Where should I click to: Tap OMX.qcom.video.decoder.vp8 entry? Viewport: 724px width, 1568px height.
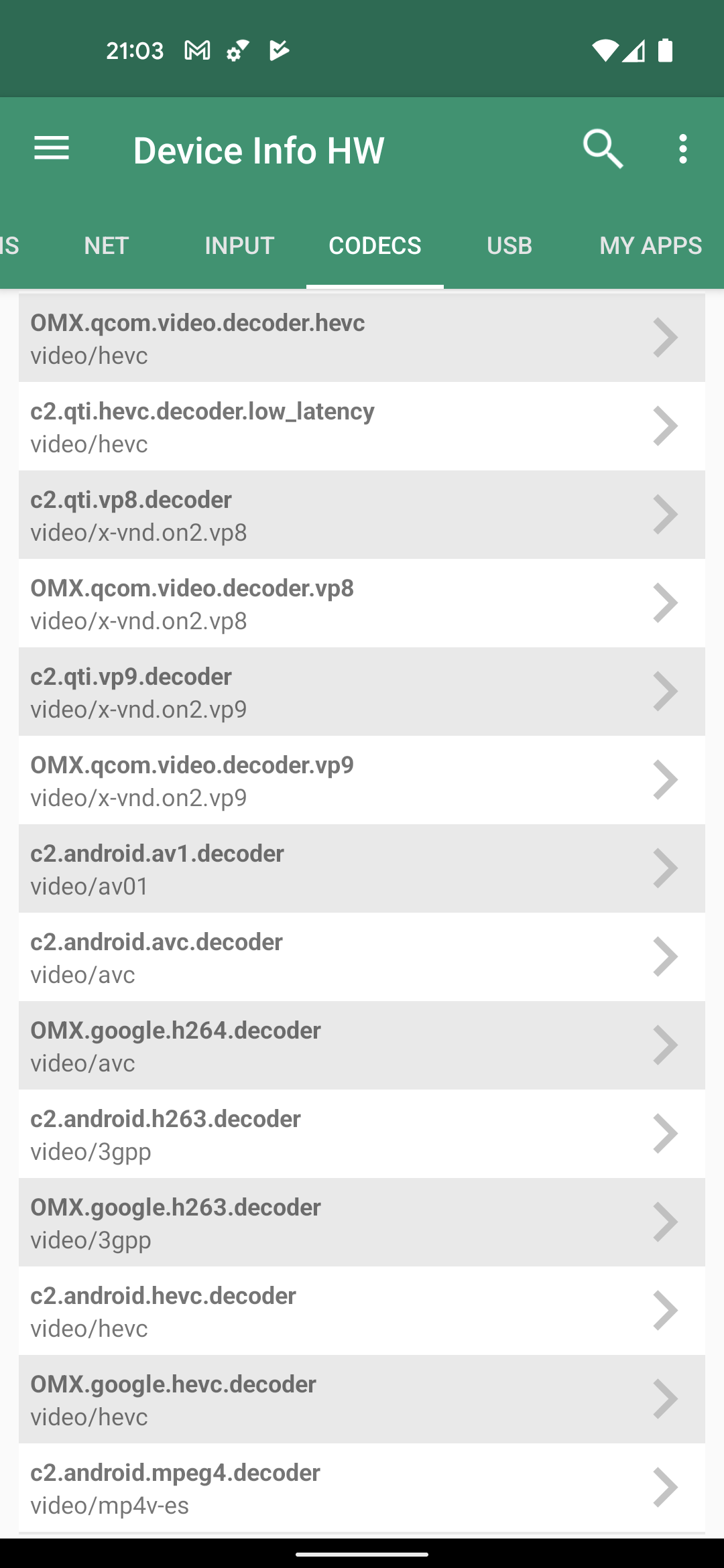point(362,604)
